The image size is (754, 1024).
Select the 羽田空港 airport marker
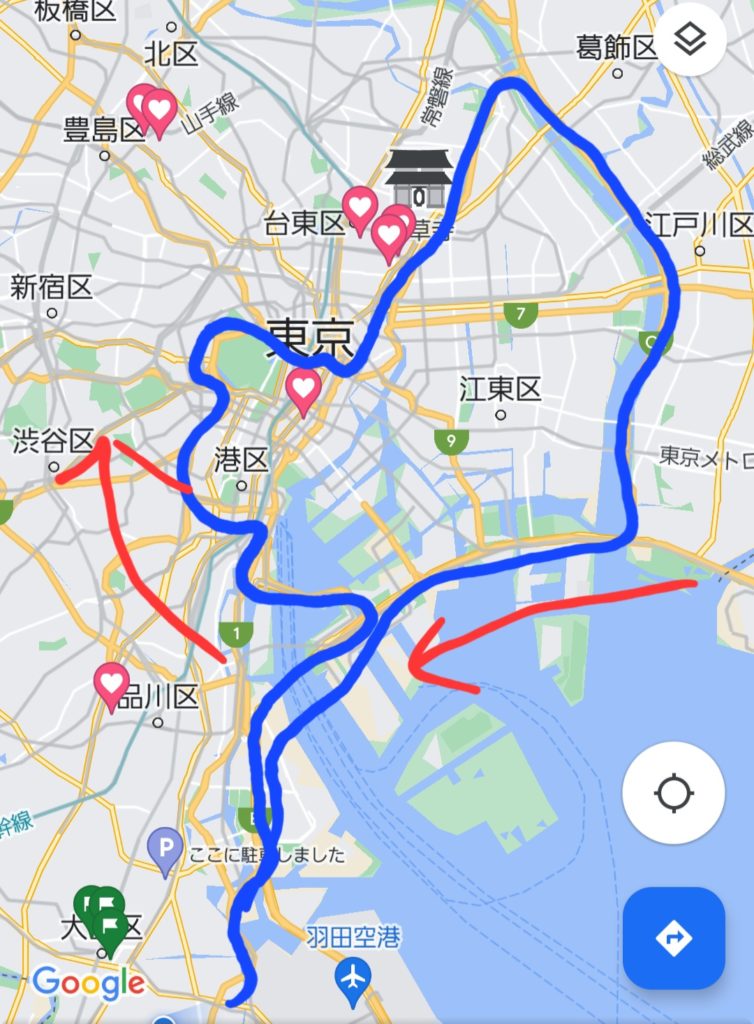click(352, 972)
